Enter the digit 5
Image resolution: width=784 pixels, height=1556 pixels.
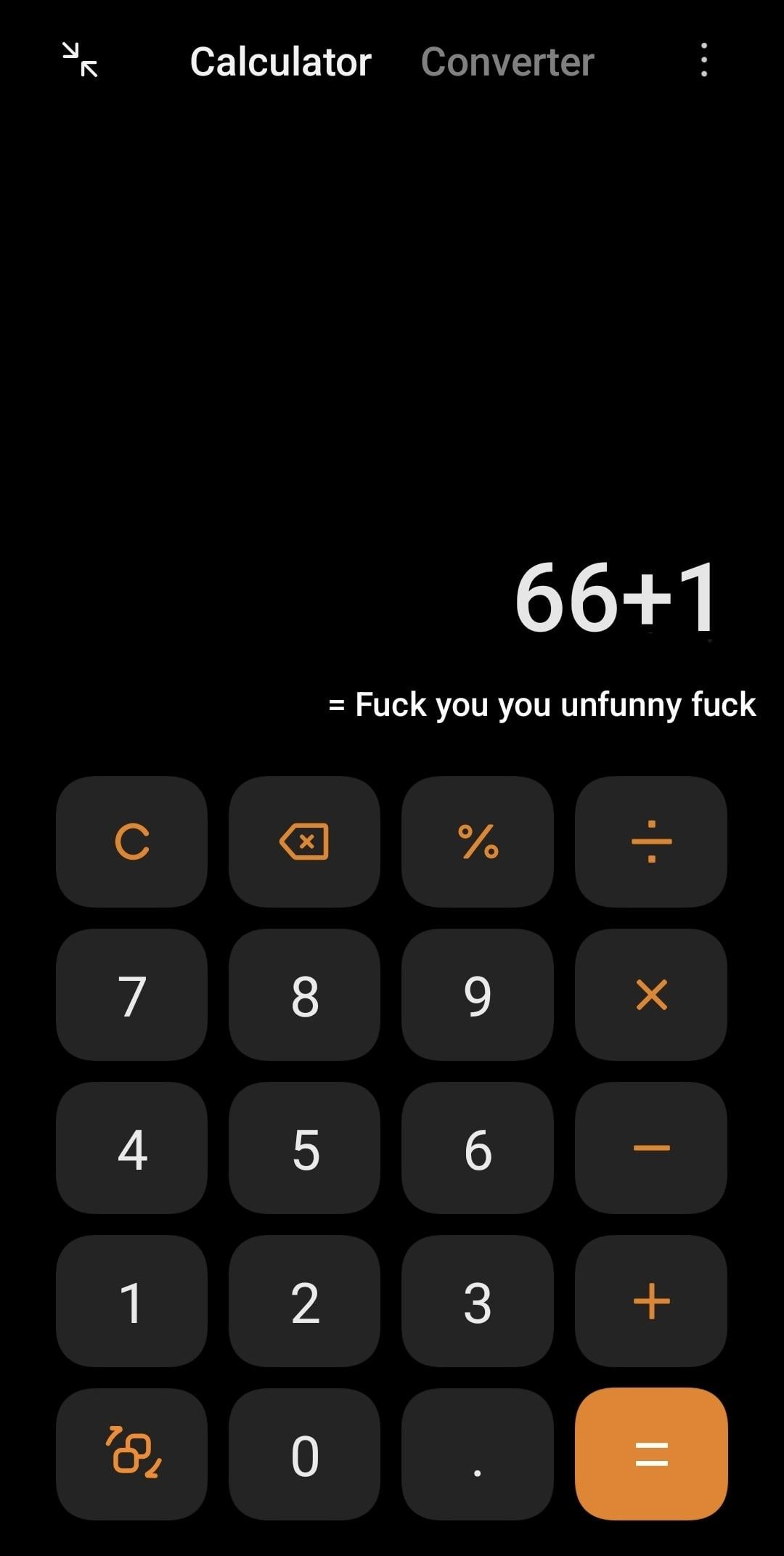pyautogui.click(x=304, y=1148)
